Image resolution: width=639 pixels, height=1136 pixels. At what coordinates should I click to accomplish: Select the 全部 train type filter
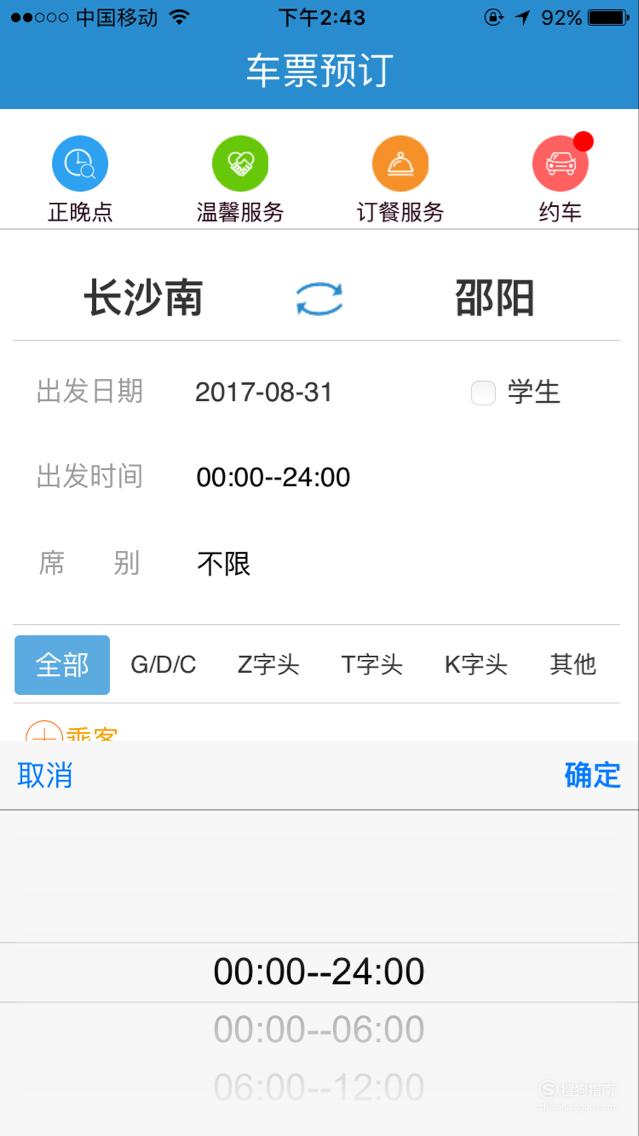point(62,664)
